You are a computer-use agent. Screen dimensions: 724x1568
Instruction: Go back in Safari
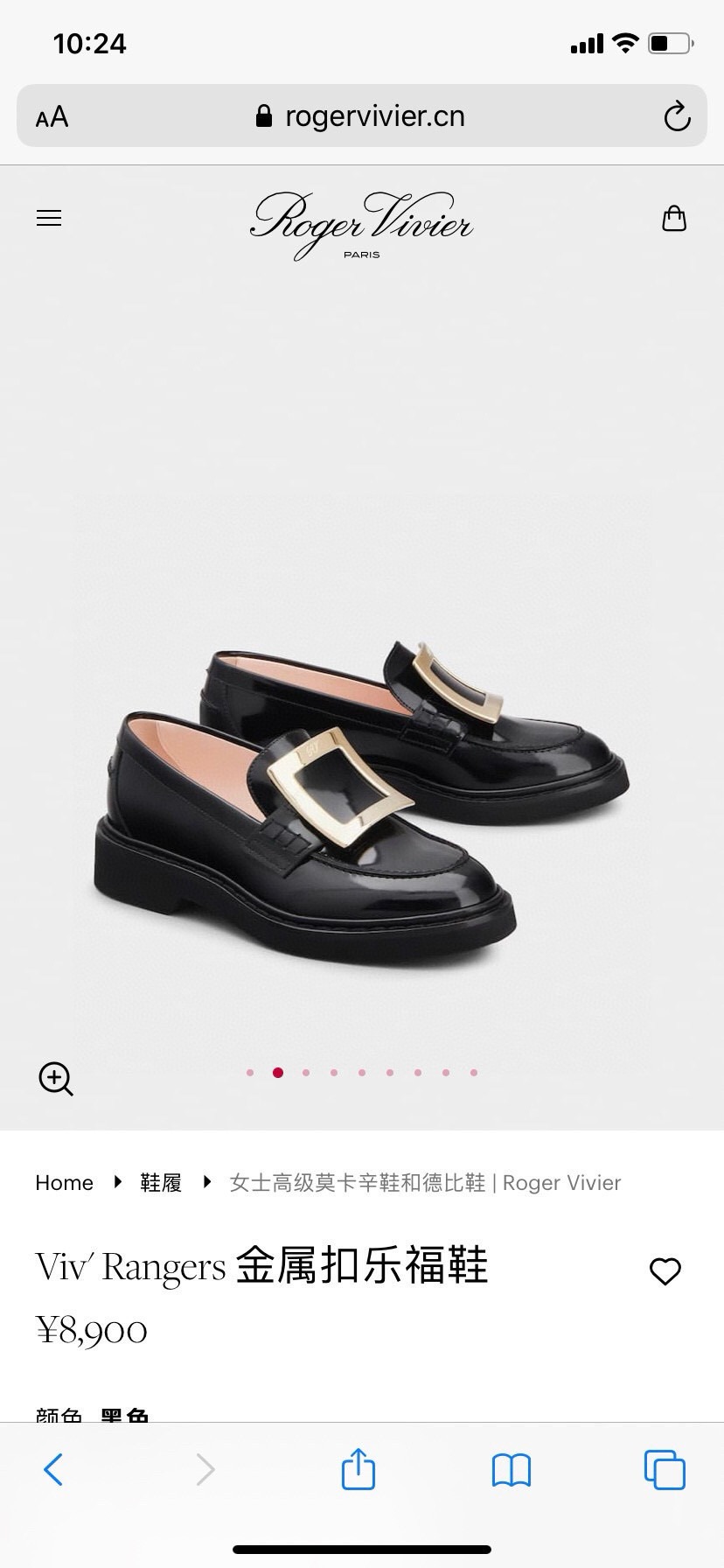pos(53,1469)
